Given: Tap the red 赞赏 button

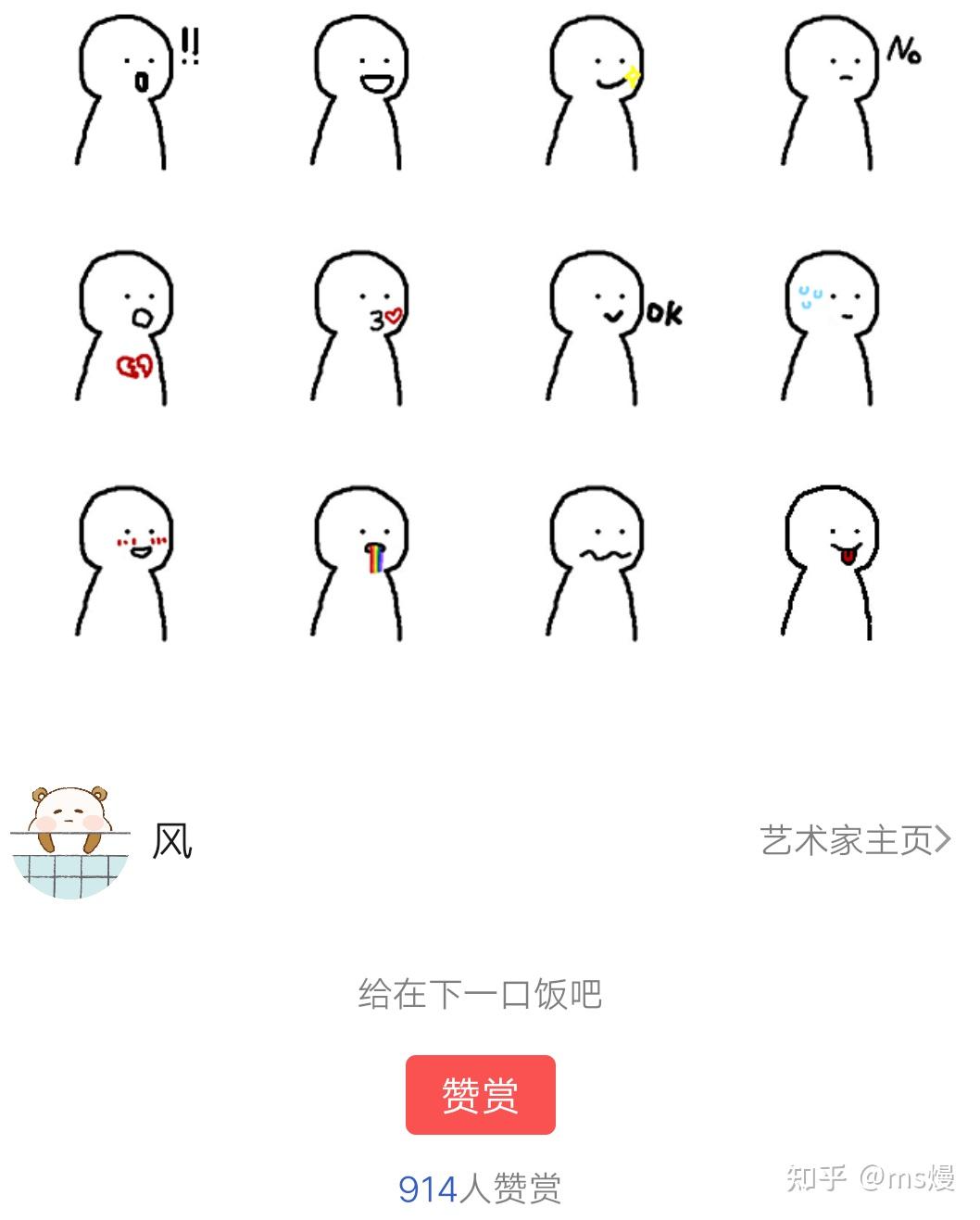Looking at the screenshot, I should (480, 1095).
